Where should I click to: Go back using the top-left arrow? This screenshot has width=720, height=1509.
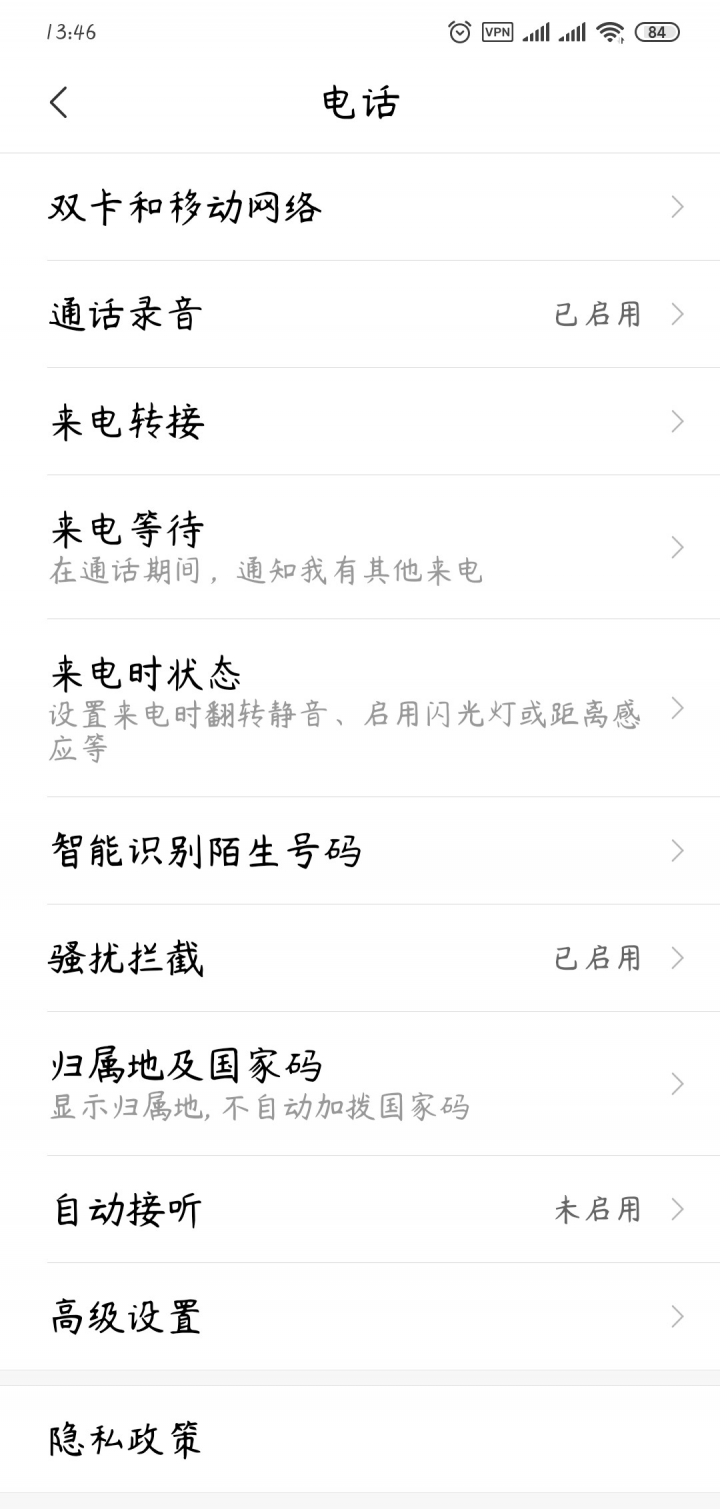(x=59, y=102)
